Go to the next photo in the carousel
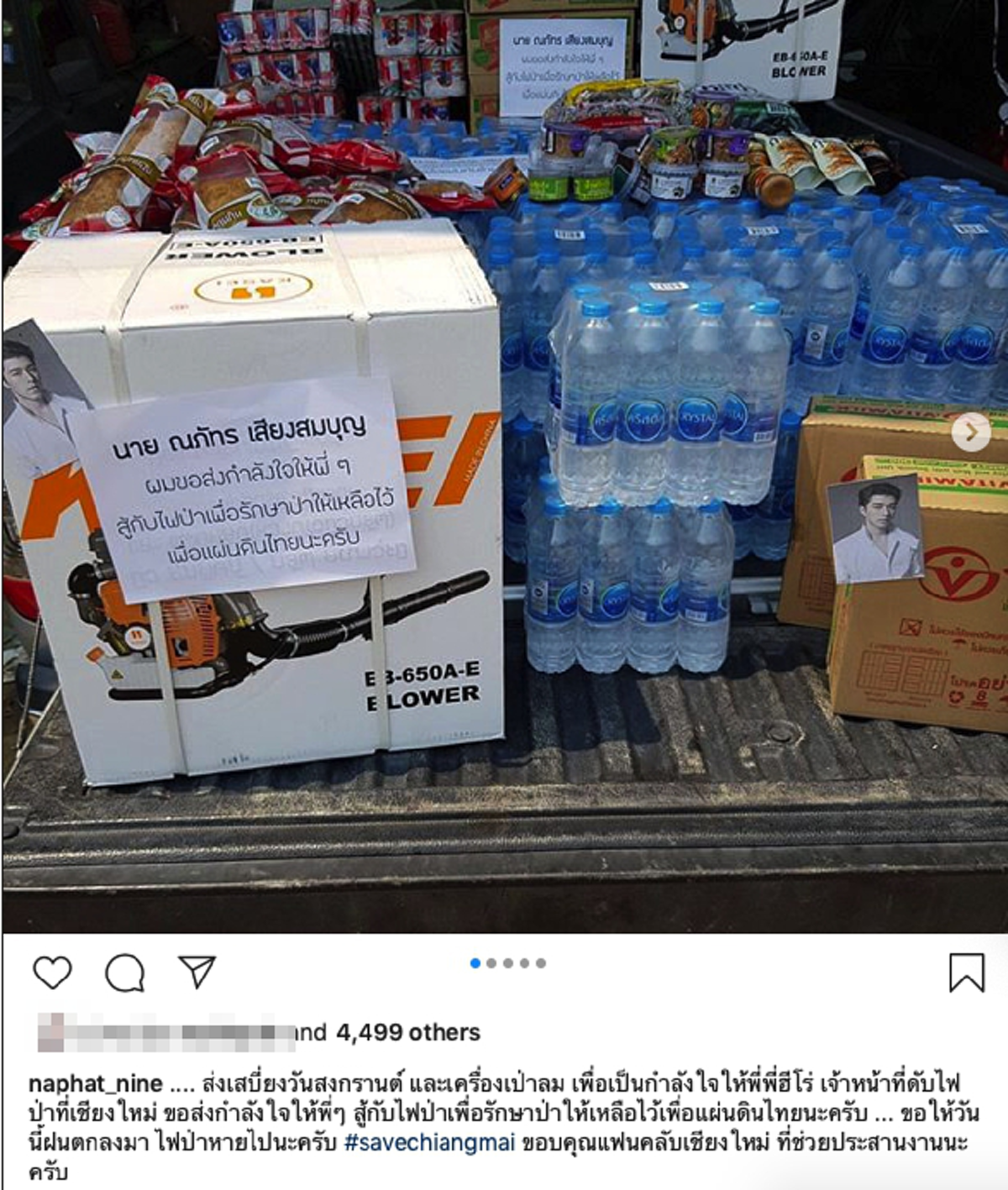1008x1190 pixels. click(x=971, y=432)
